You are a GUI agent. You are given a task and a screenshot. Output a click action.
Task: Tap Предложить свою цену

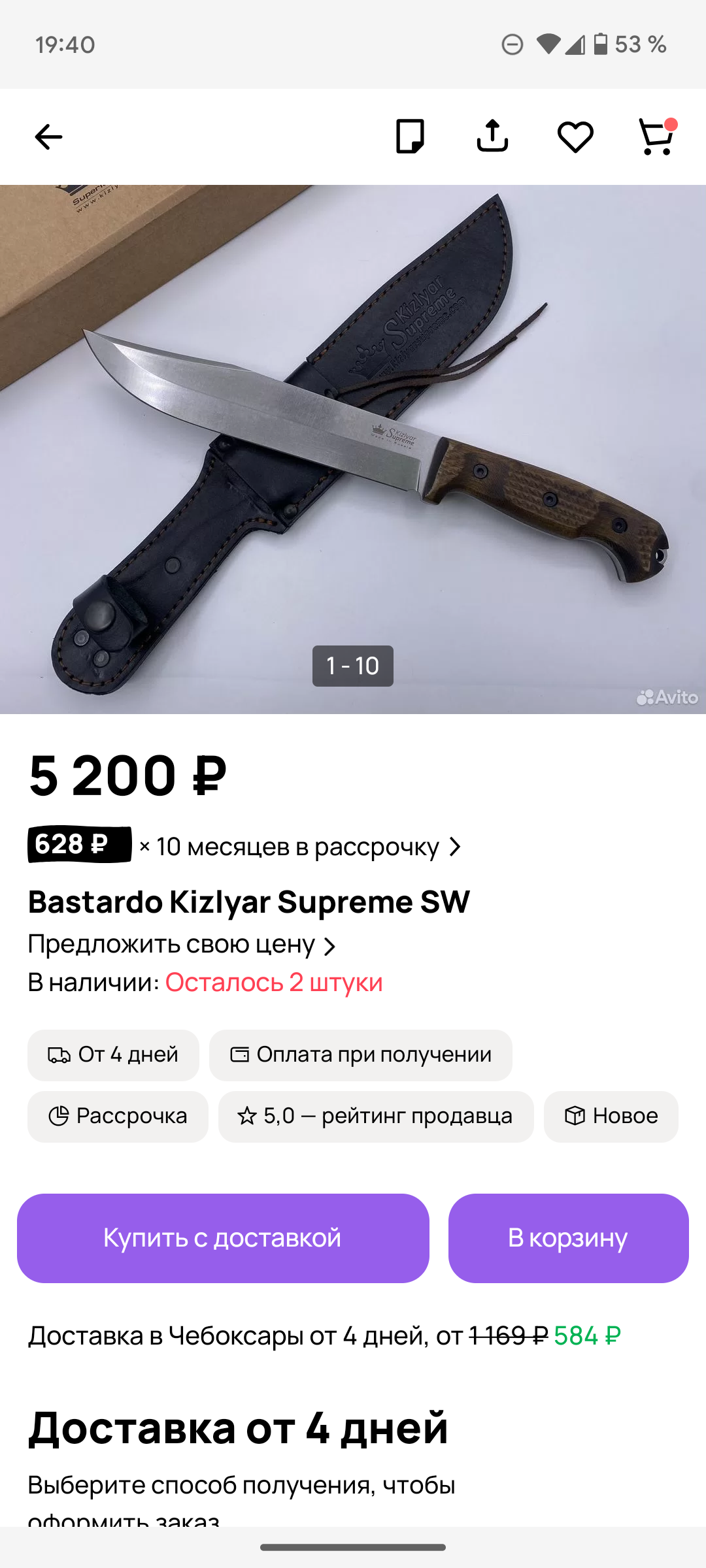pos(182,945)
